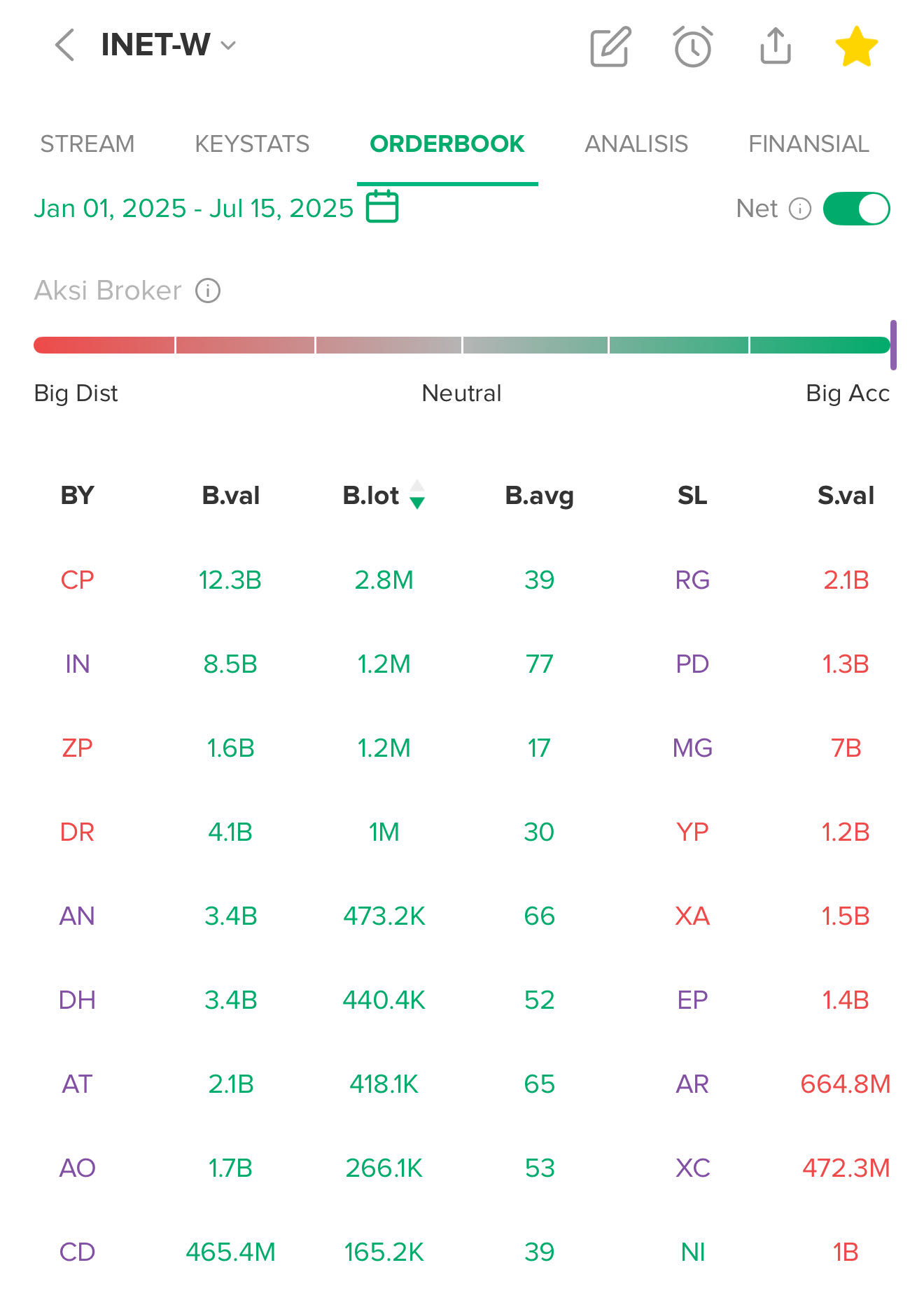Viewport: 924px width, 1300px height.
Task: Open the FINANSIAL tab
Action: [x=808, y=144]
